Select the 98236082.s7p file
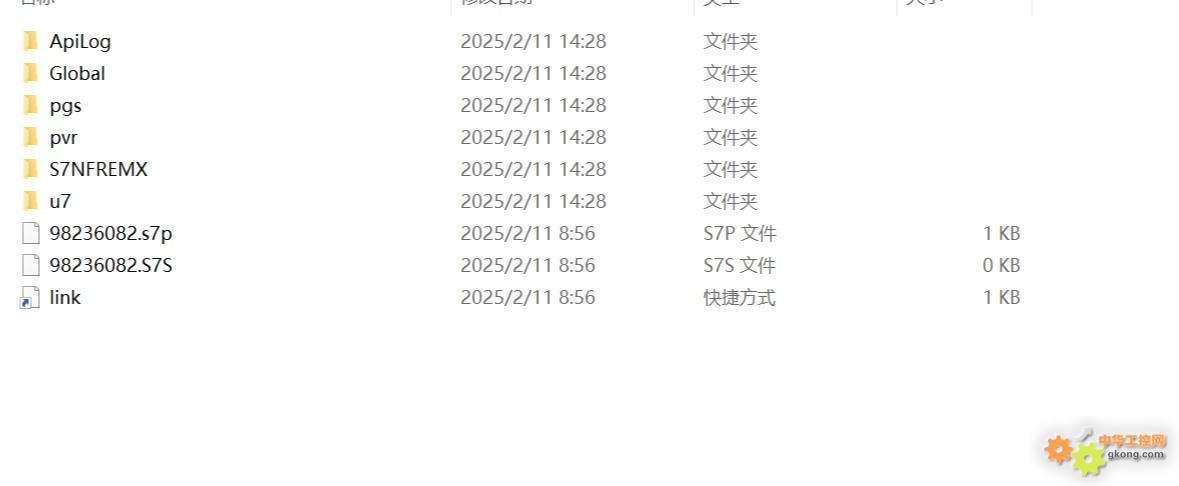Screen dimensions: 1179x486 coord(110,233)
